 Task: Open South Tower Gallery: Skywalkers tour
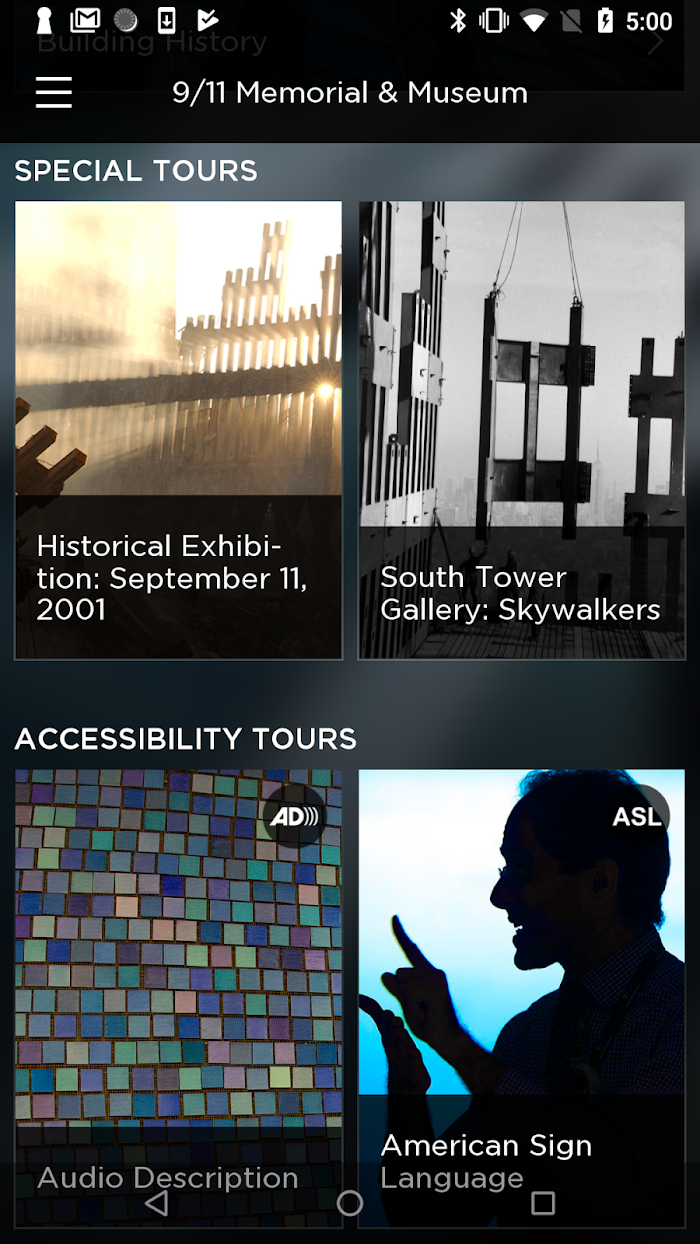(x=522, y=430)
